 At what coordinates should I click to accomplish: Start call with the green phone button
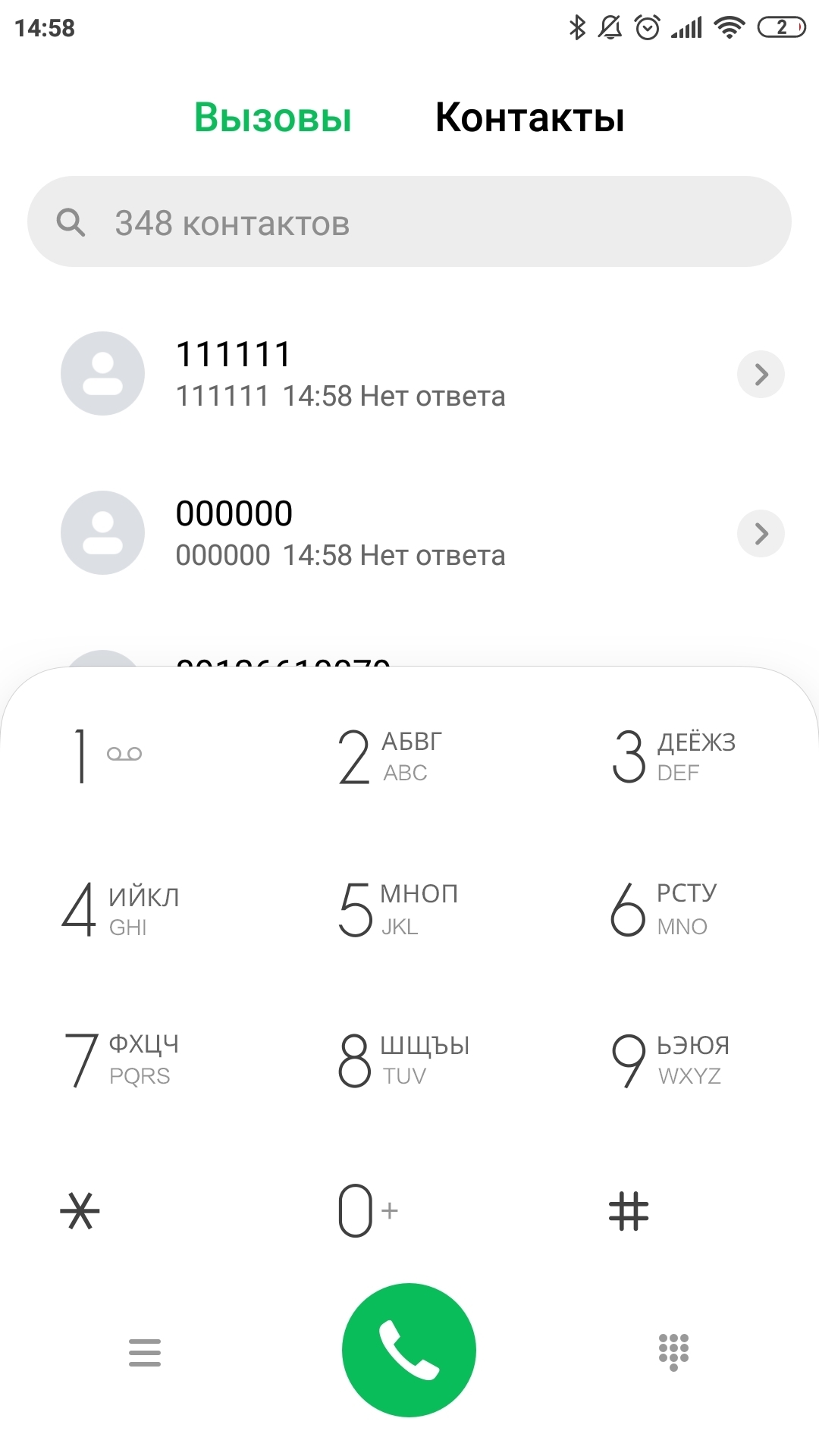409,1350
